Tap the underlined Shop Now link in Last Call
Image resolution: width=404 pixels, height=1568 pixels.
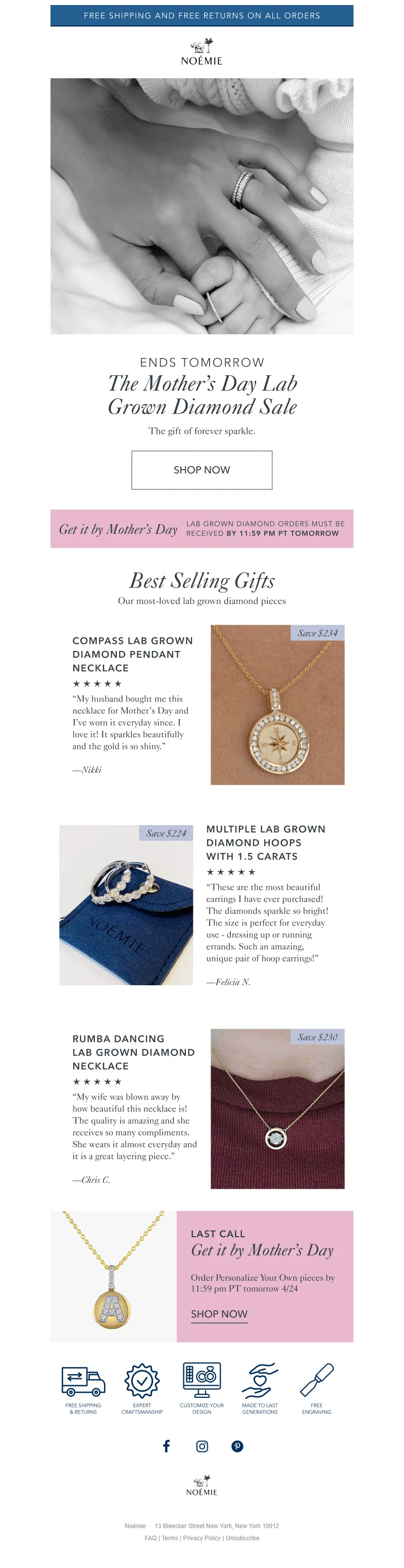[219, 1313]
